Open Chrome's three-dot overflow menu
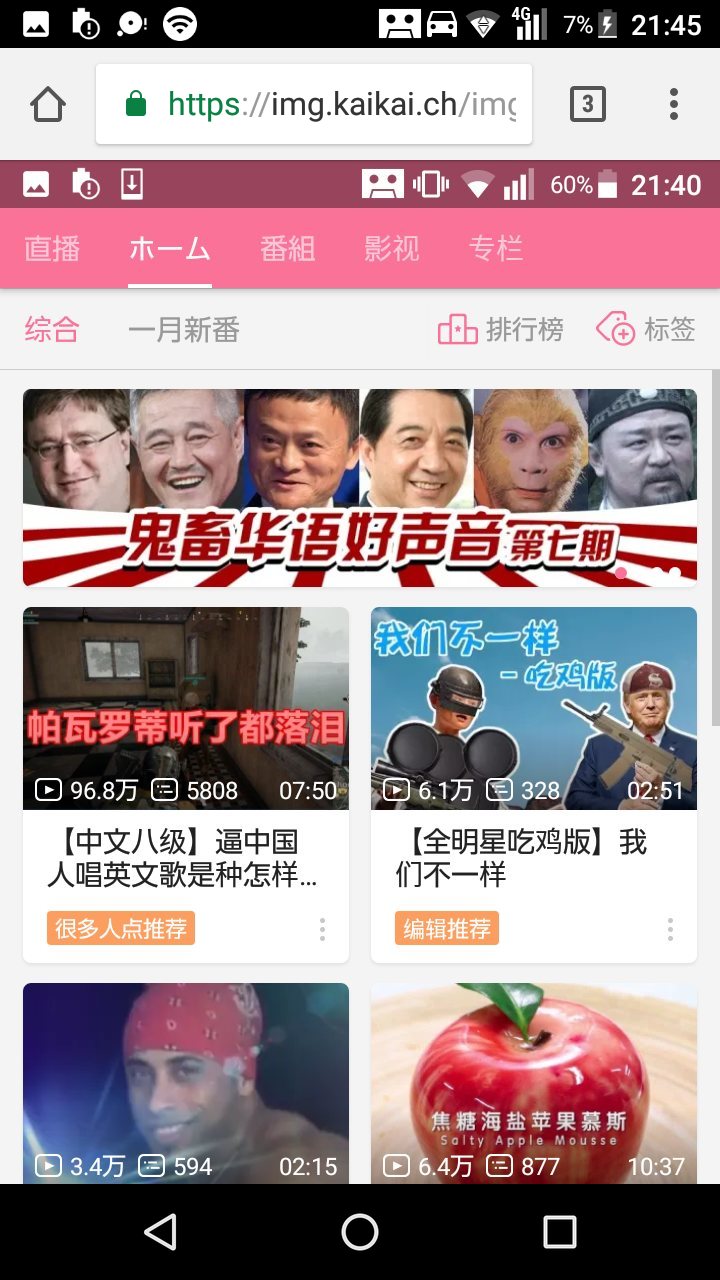The height and width of the screenshot is (1280, 720). 673,104
